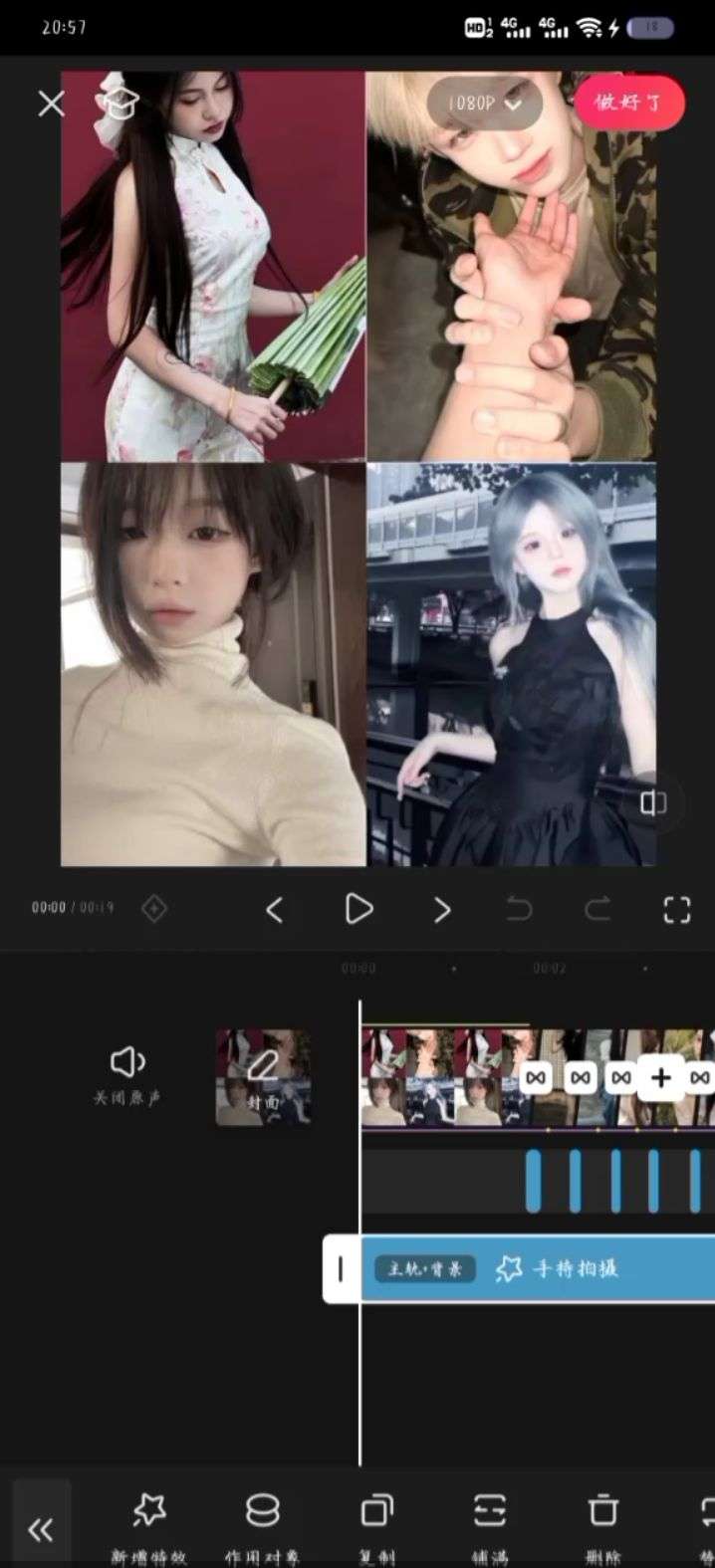Tap the pink export button
This screenshot has height=1568, width=715.
tap(629, 102)
